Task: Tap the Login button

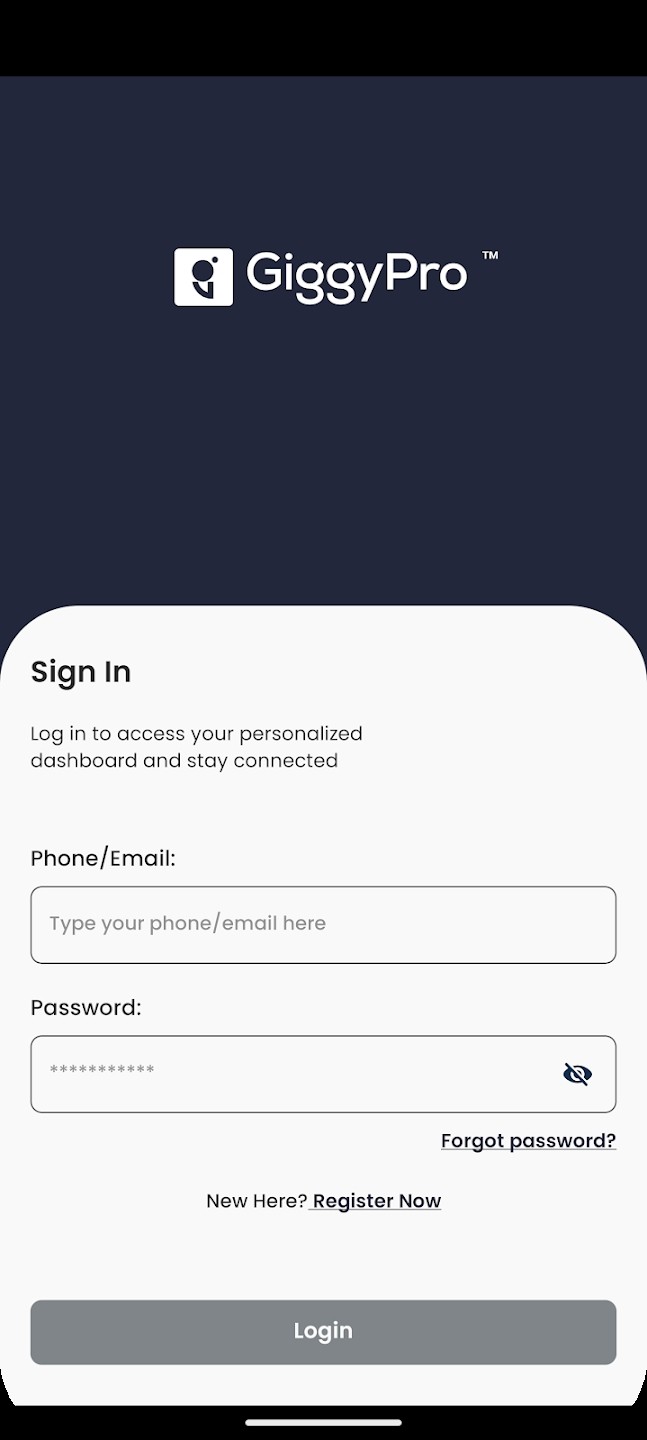Action: (x=323, y=1331)
